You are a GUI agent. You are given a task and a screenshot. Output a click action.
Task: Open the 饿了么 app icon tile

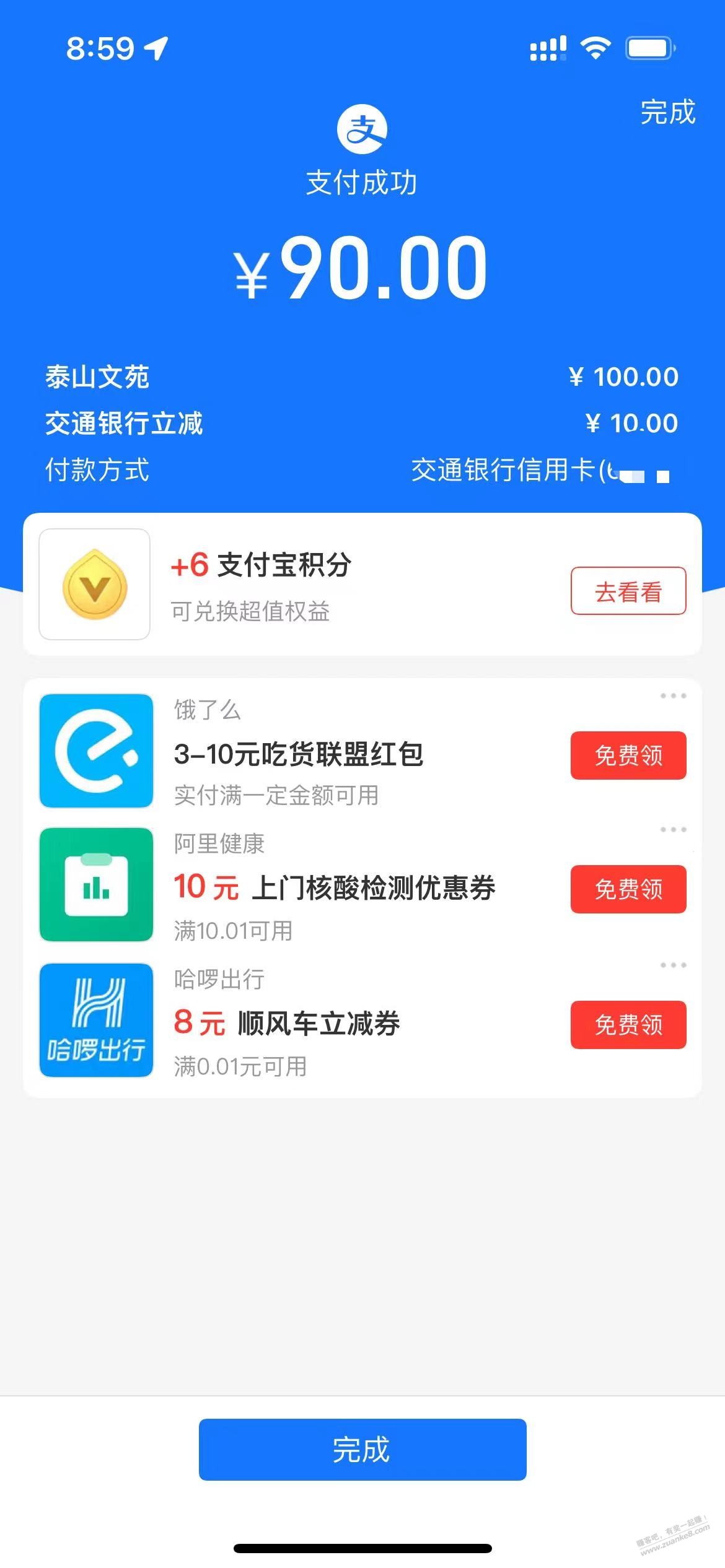click(x=96, y=751)
